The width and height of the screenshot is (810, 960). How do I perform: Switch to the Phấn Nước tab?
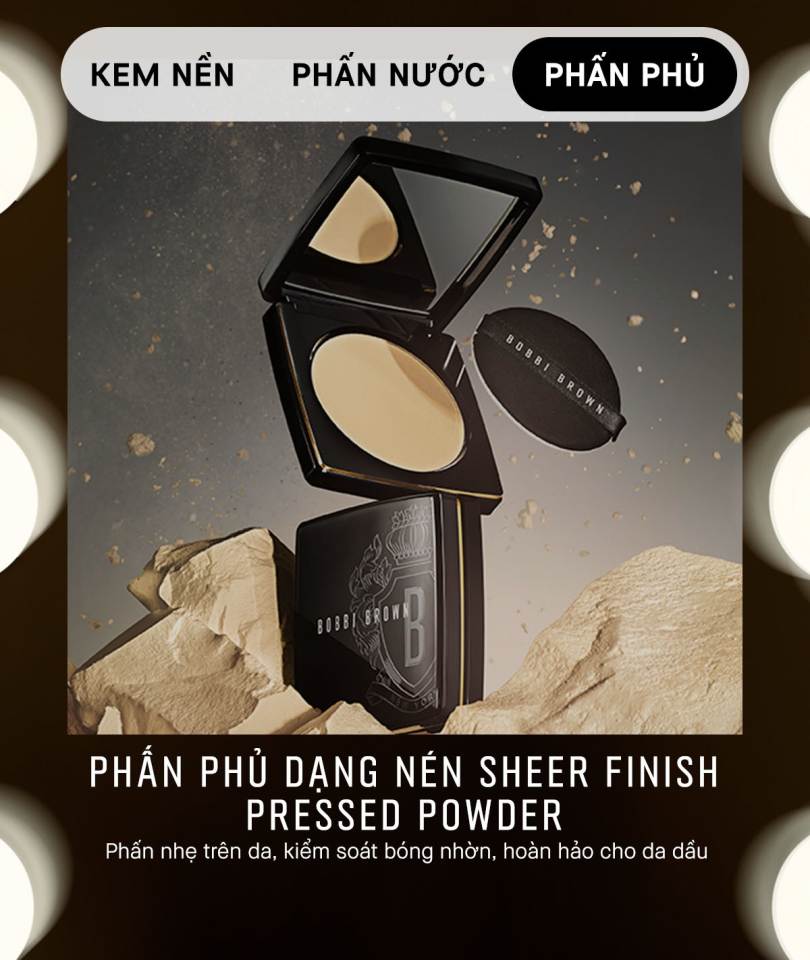[388, 75]
